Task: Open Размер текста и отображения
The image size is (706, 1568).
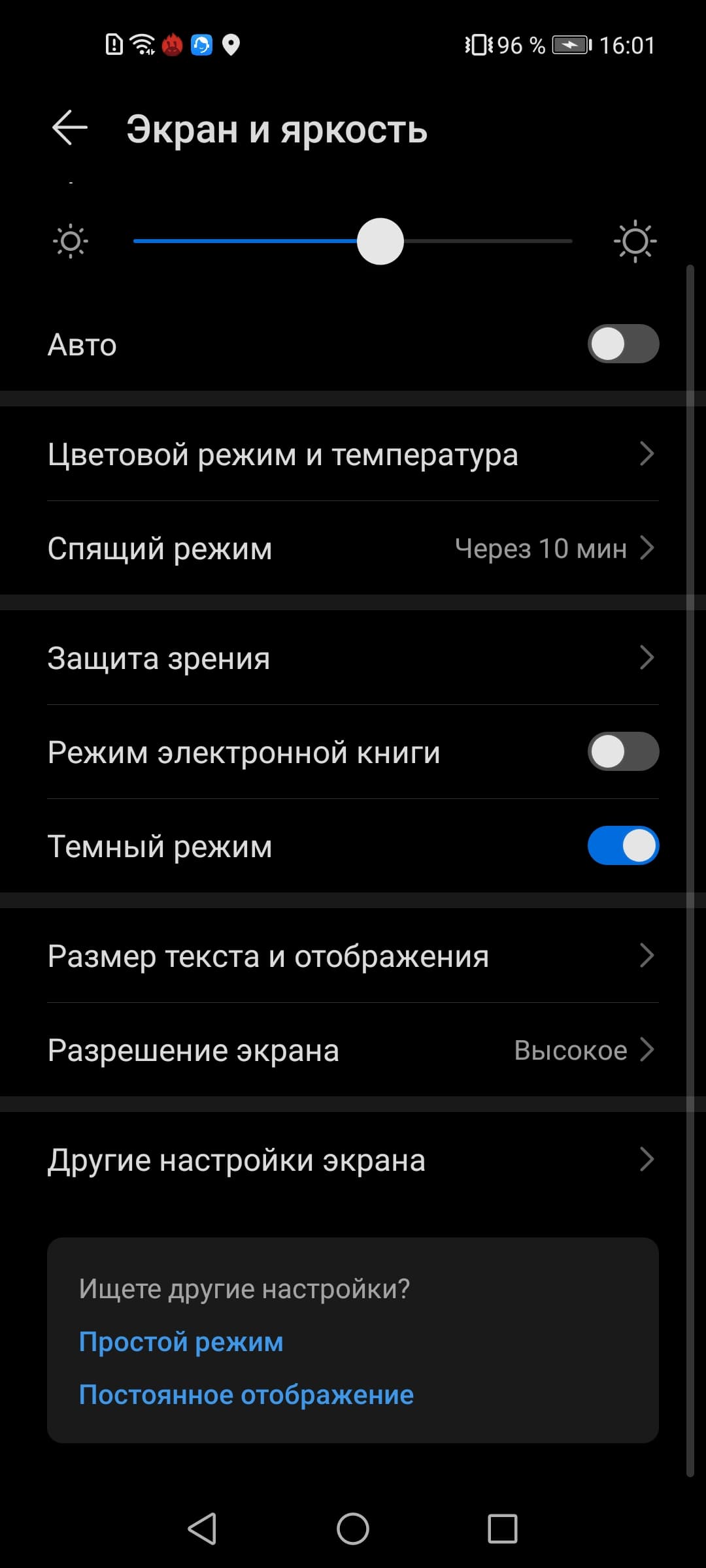Action: (x=352, y=956)
